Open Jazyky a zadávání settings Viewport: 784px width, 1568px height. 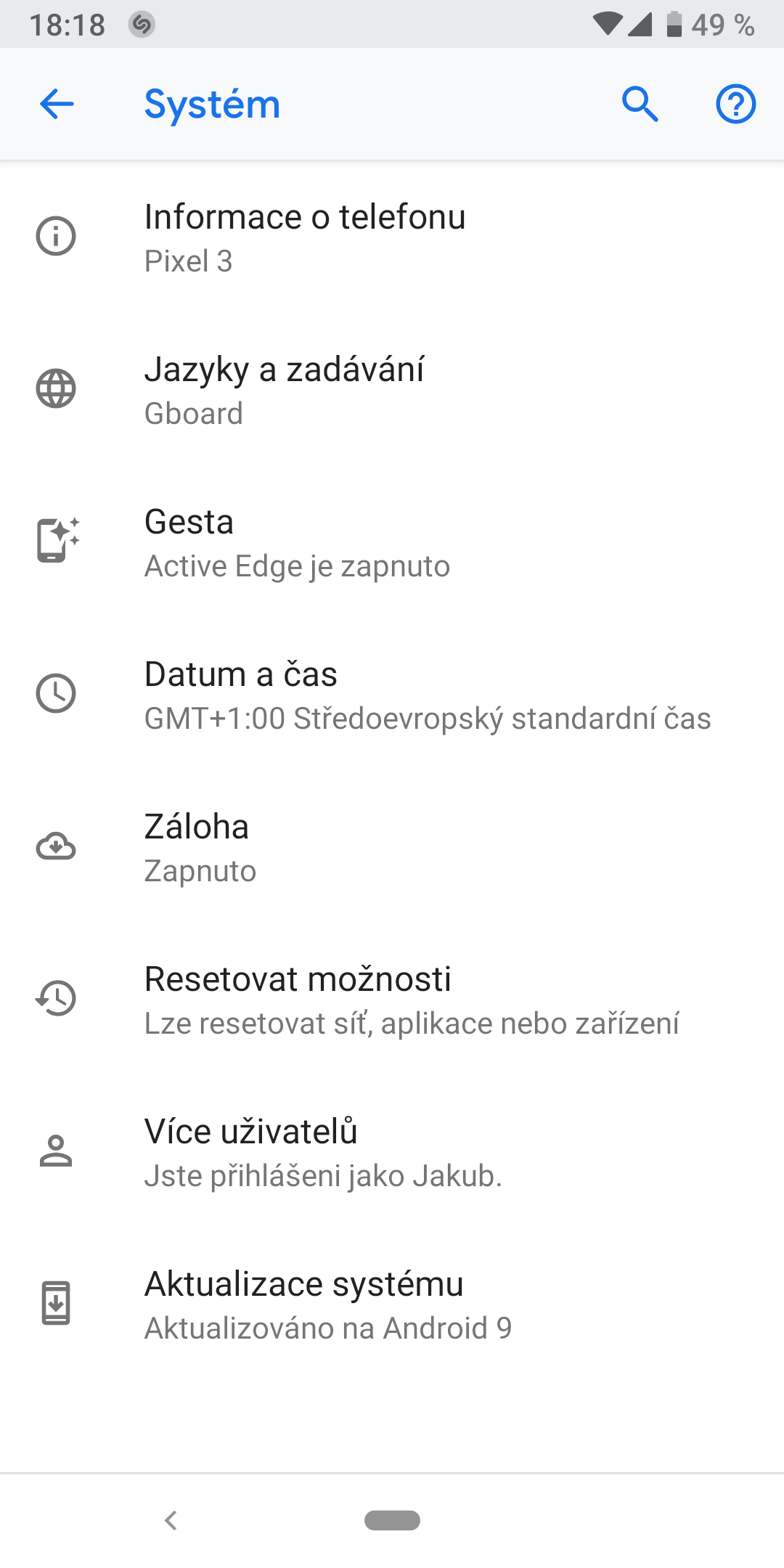coord(392,390)
